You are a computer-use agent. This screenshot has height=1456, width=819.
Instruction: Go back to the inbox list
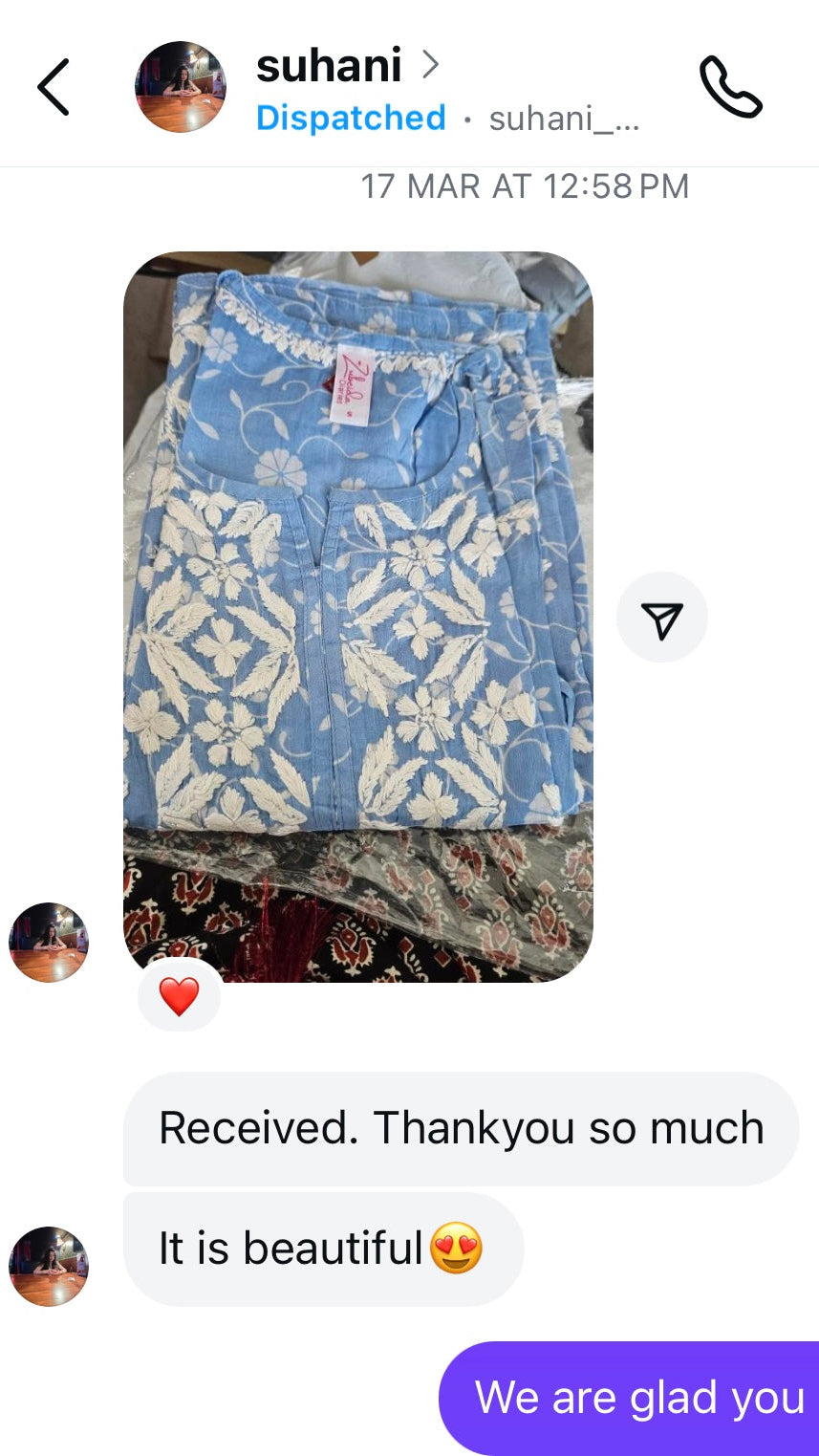pos(54,87)
